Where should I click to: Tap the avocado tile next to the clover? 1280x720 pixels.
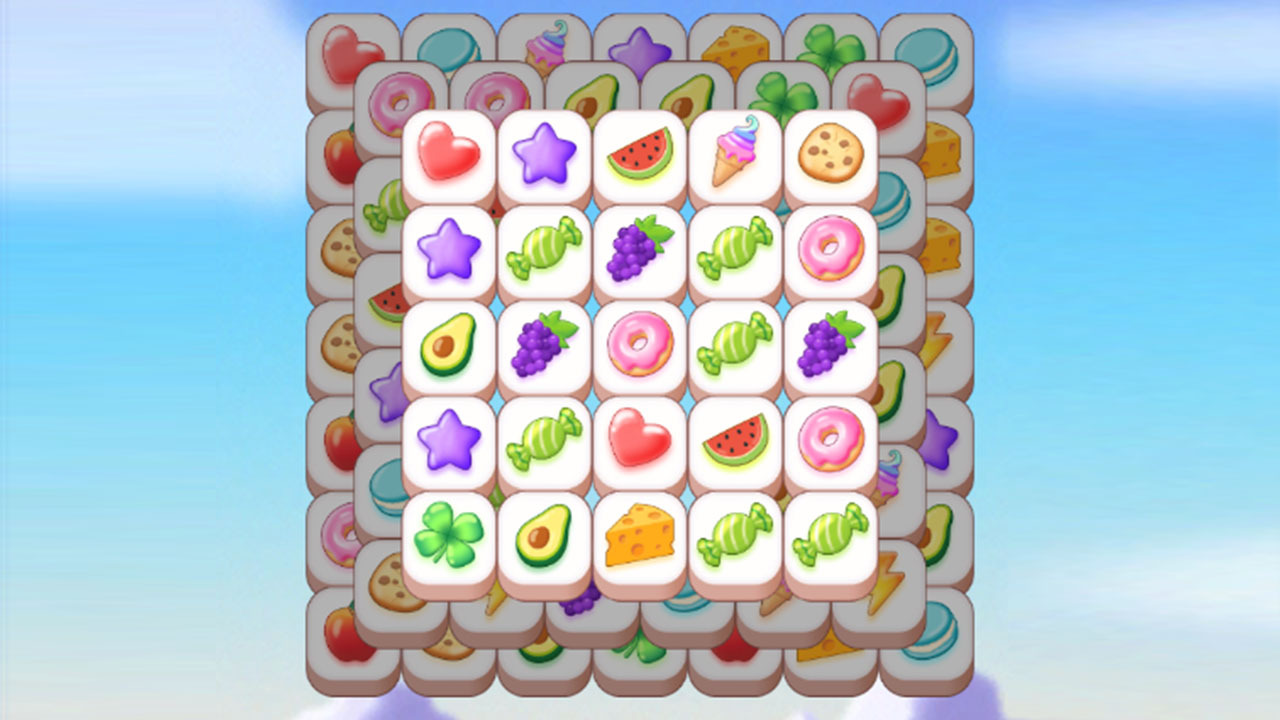point(543,536)
